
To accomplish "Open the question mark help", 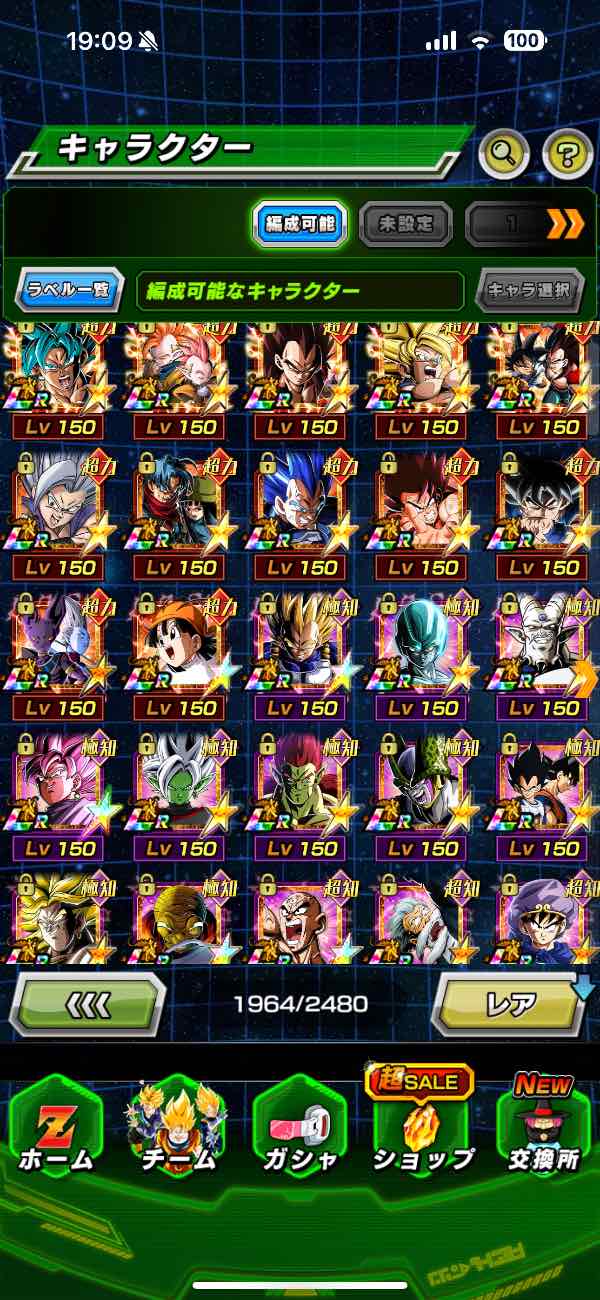I will pyautogui.click(x=568, y=153).
